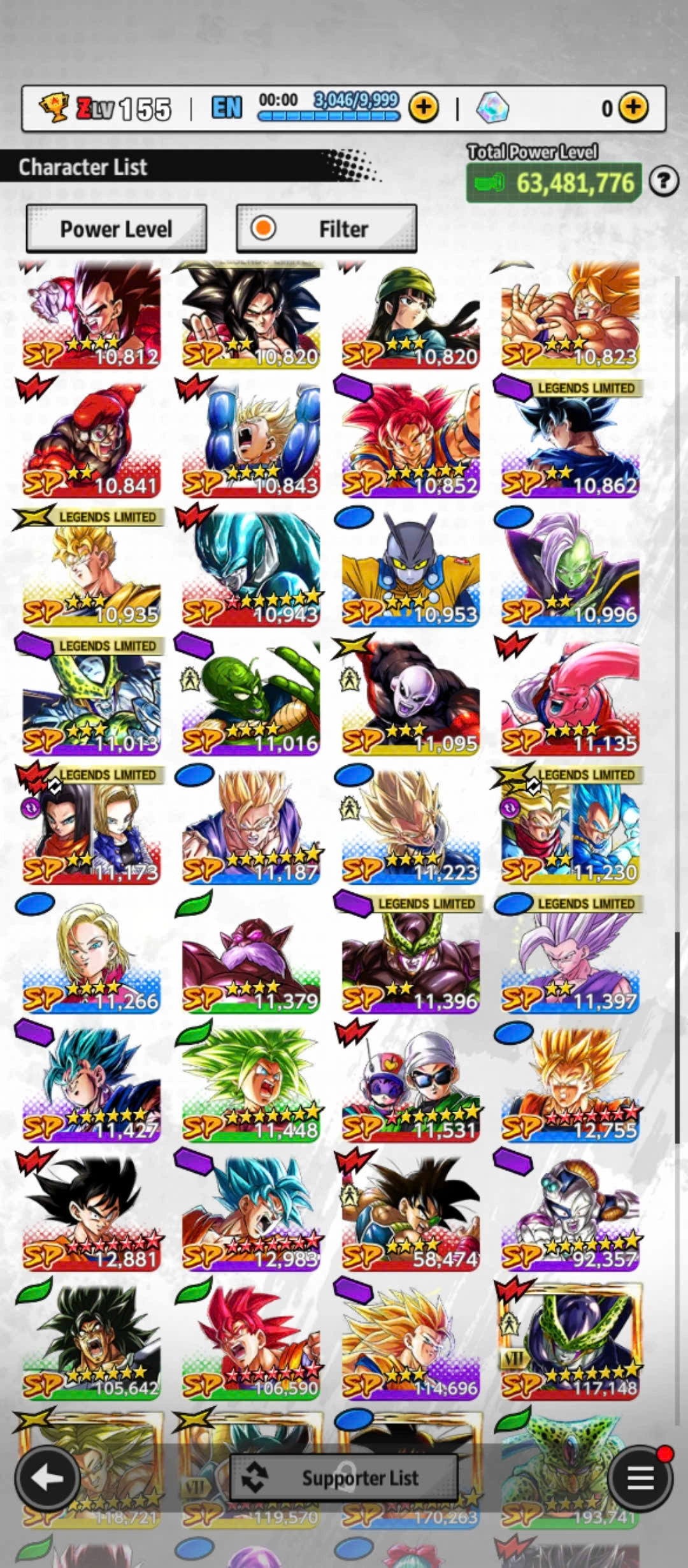Tap the plus icon to refill energy
The height and width of the screenshot is (1568, 688).
coord(424,108)
